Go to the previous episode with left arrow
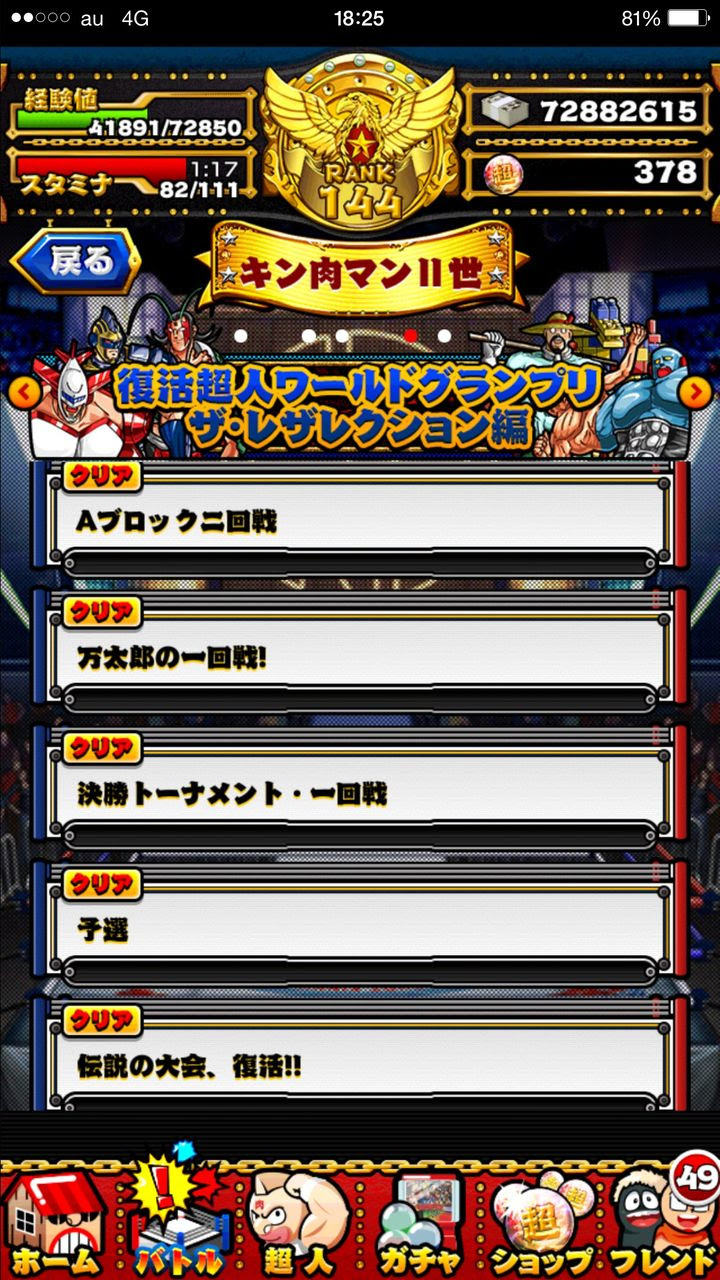 click(21, 392)
